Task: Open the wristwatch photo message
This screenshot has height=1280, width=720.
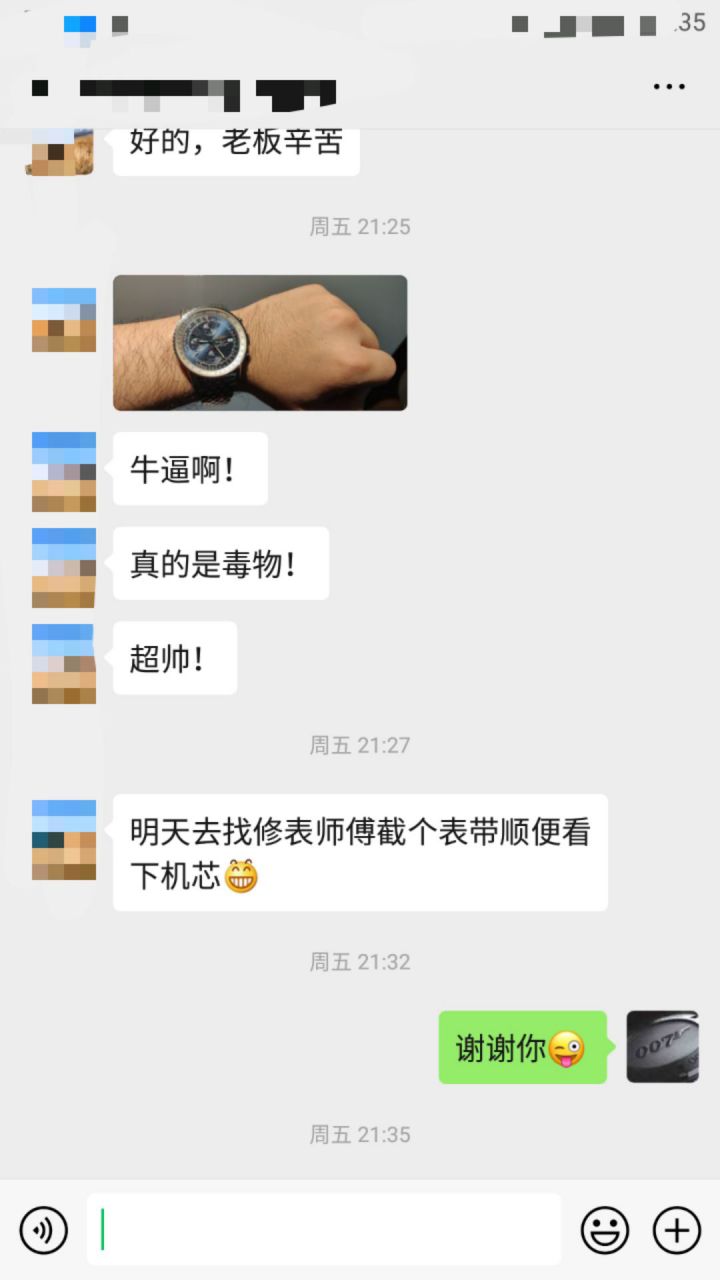Action: pyautogui.click(x=260, y=343)
